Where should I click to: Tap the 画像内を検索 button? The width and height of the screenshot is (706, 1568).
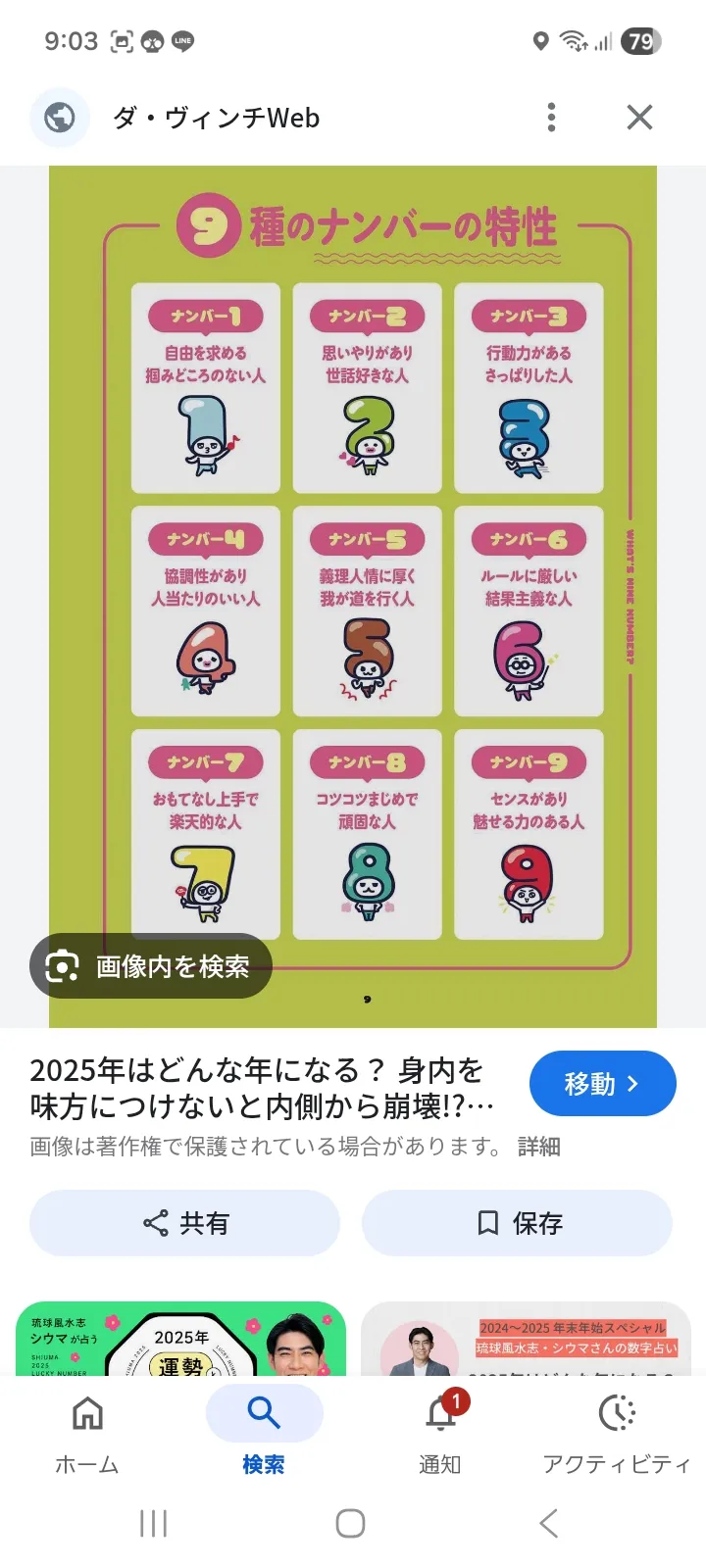[x=151, y=966]
